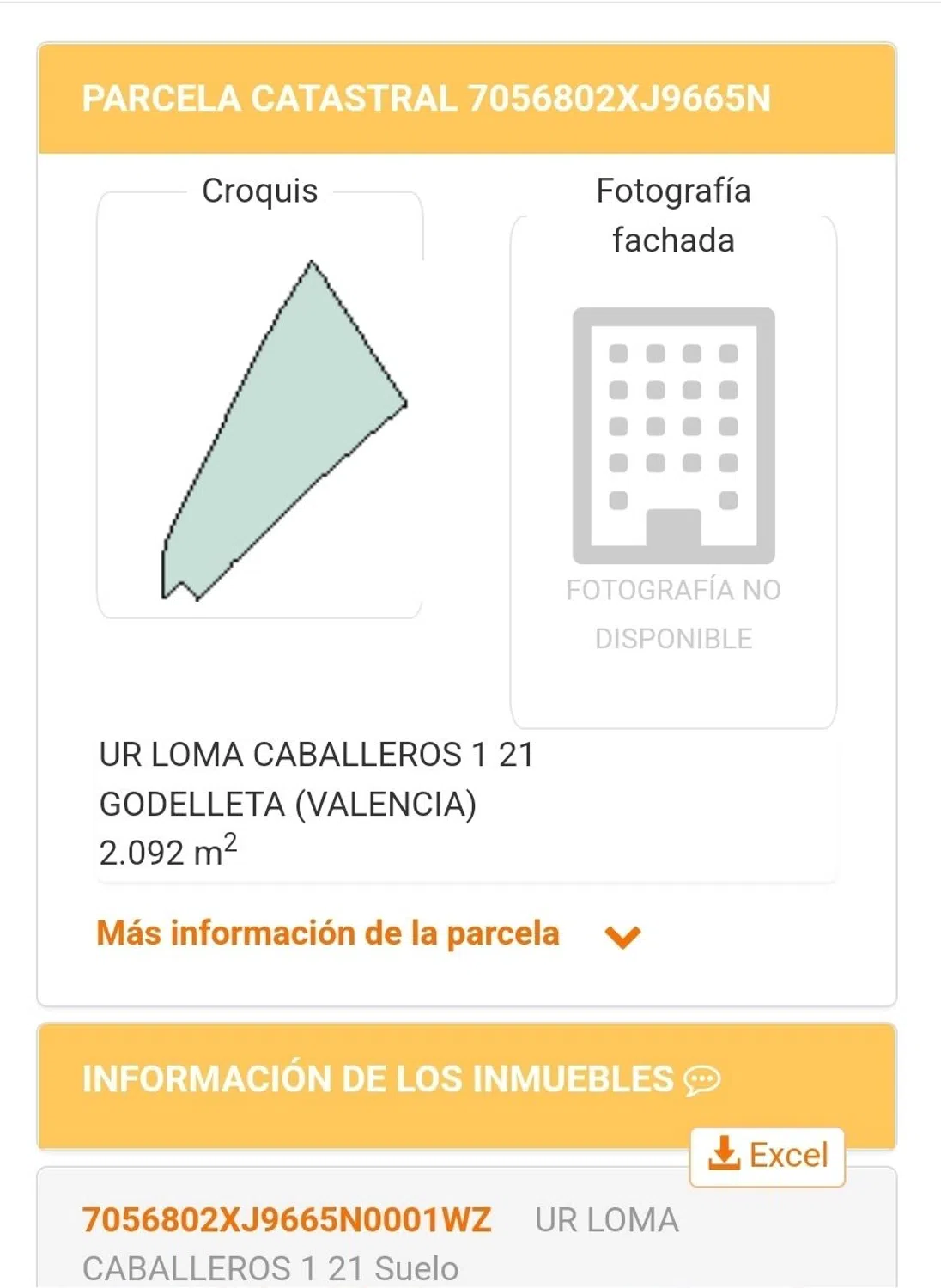
Task: Download the Excel file
Action: pos(768,1156)
